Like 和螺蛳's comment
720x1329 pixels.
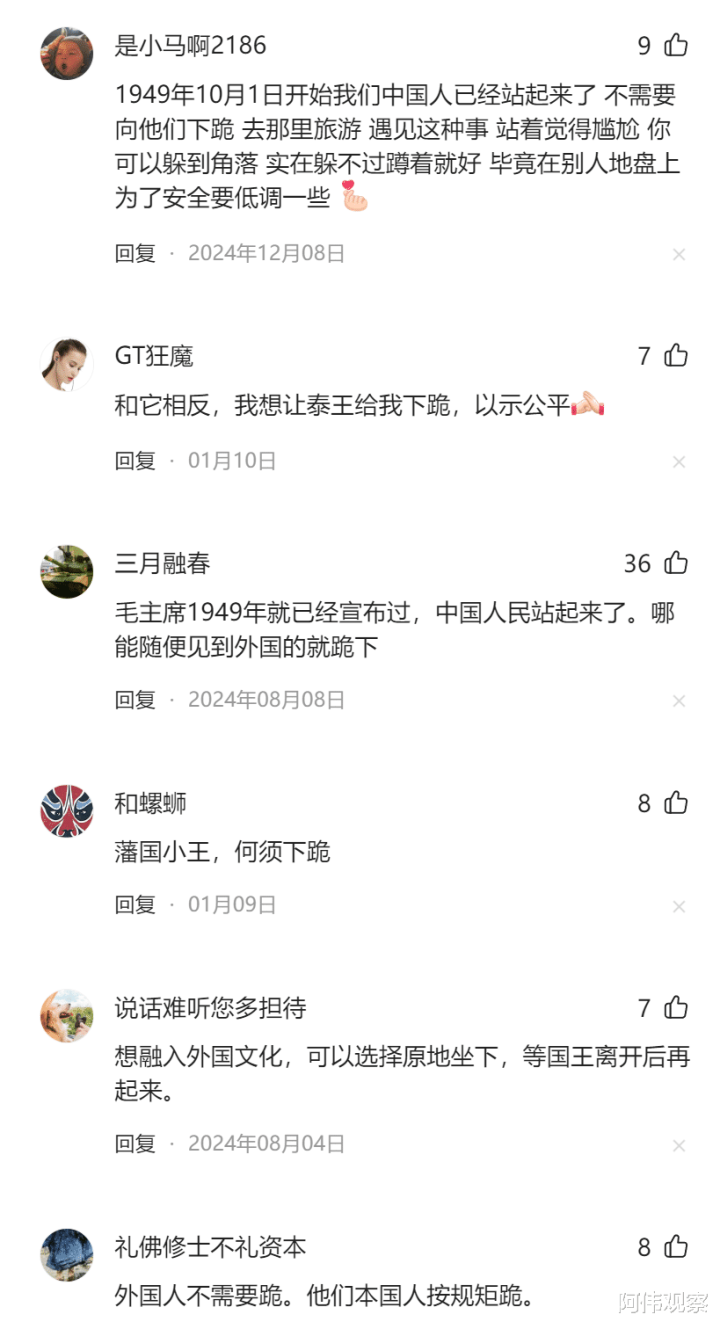point(677,803)
